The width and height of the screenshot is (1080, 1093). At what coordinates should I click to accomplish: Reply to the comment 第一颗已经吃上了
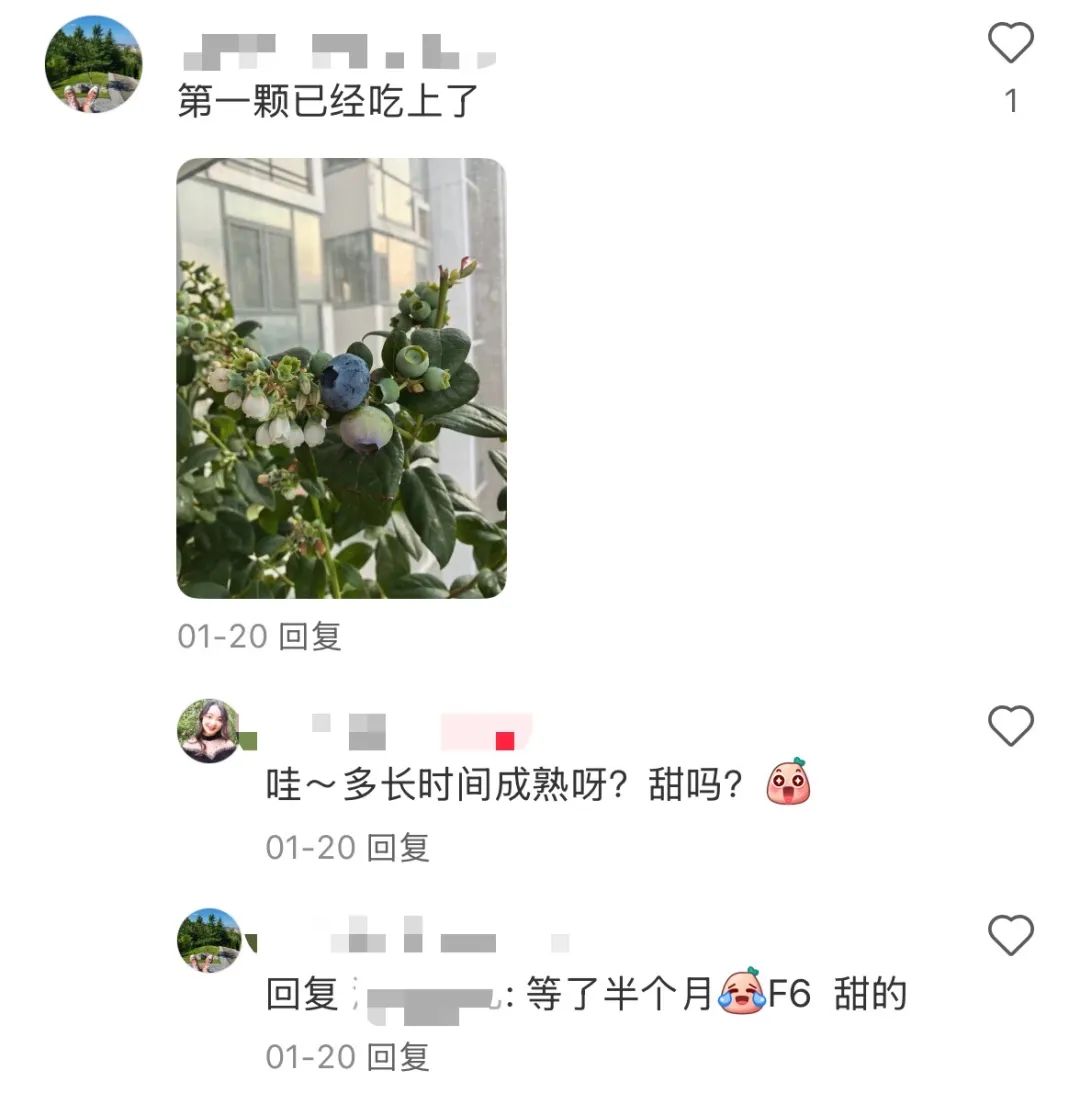click(310, 637)
